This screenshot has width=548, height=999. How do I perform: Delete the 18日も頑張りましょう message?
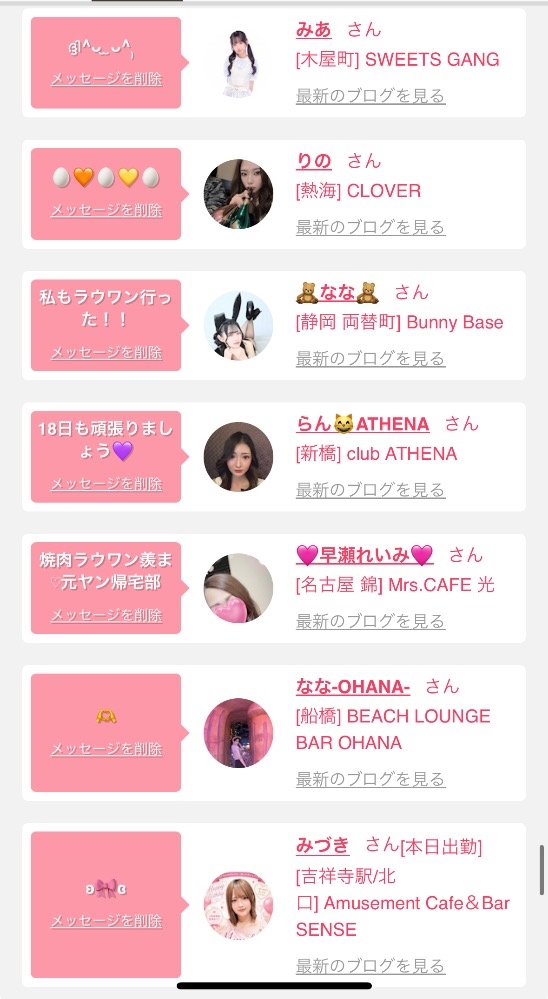[x=106, y=484]
